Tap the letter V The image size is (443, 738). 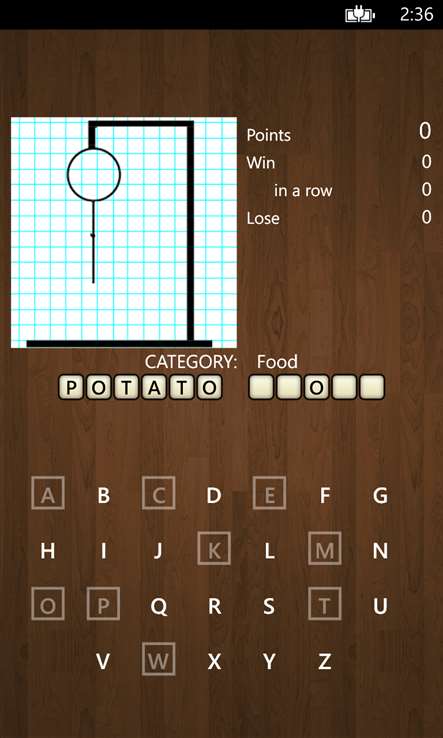point(103,661)
